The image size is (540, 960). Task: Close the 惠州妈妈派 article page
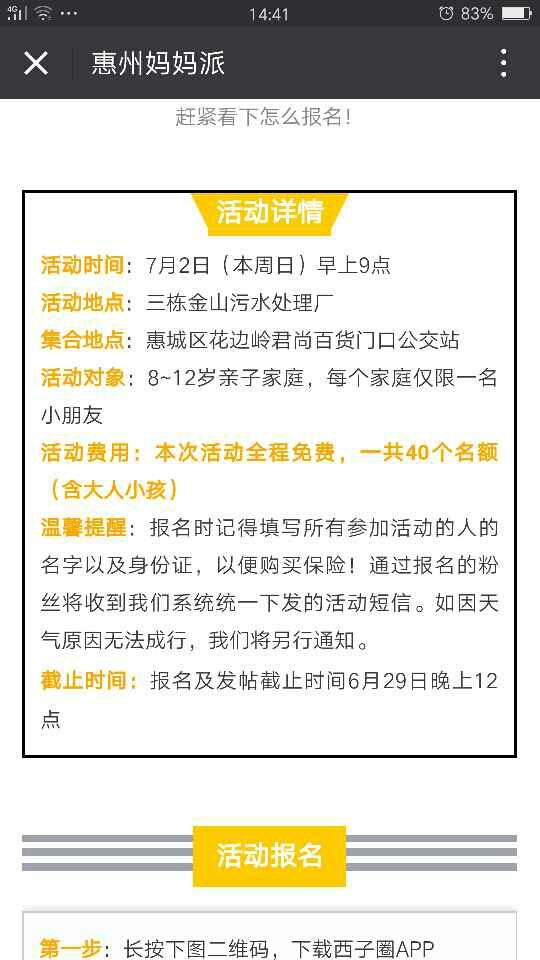click(x=36, y=63)
